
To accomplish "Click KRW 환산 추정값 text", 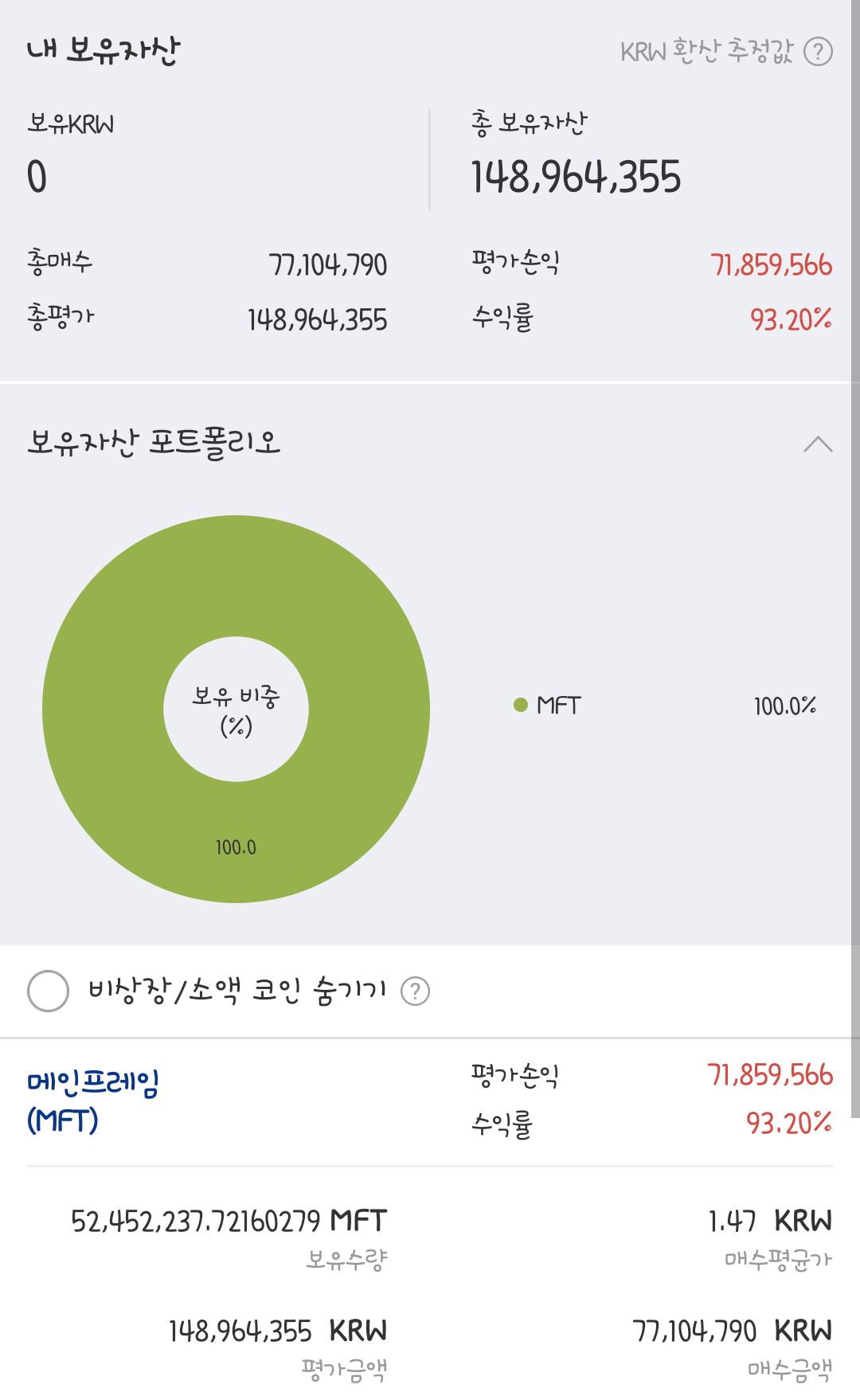I will (x=707, y=52).
